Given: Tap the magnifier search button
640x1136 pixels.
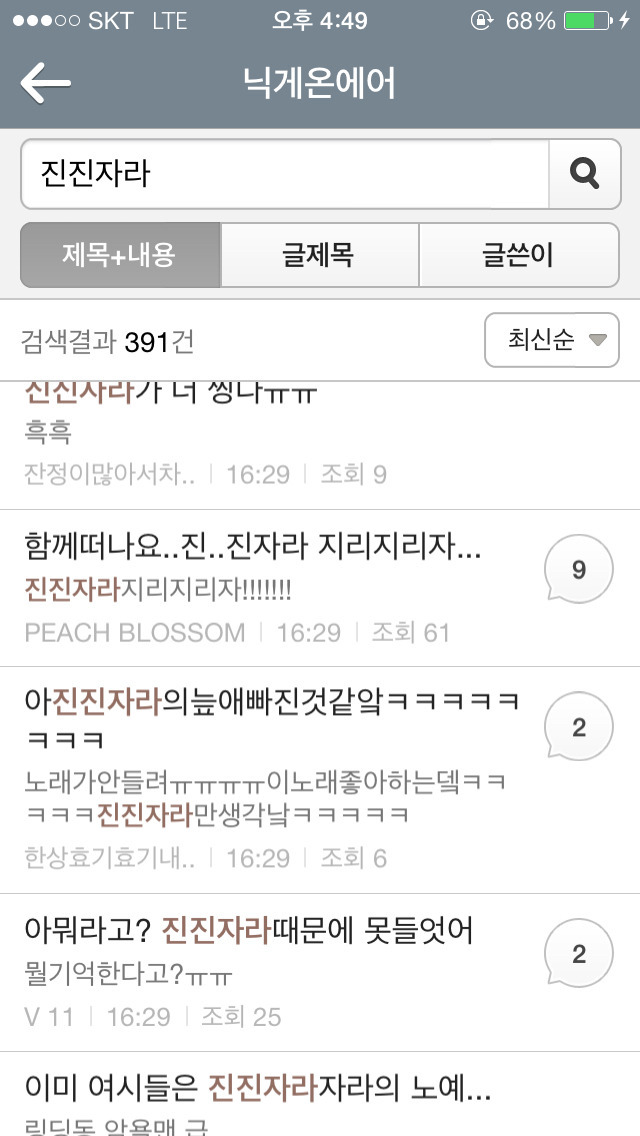Looking at the screenshot, I should pos(584,173).
